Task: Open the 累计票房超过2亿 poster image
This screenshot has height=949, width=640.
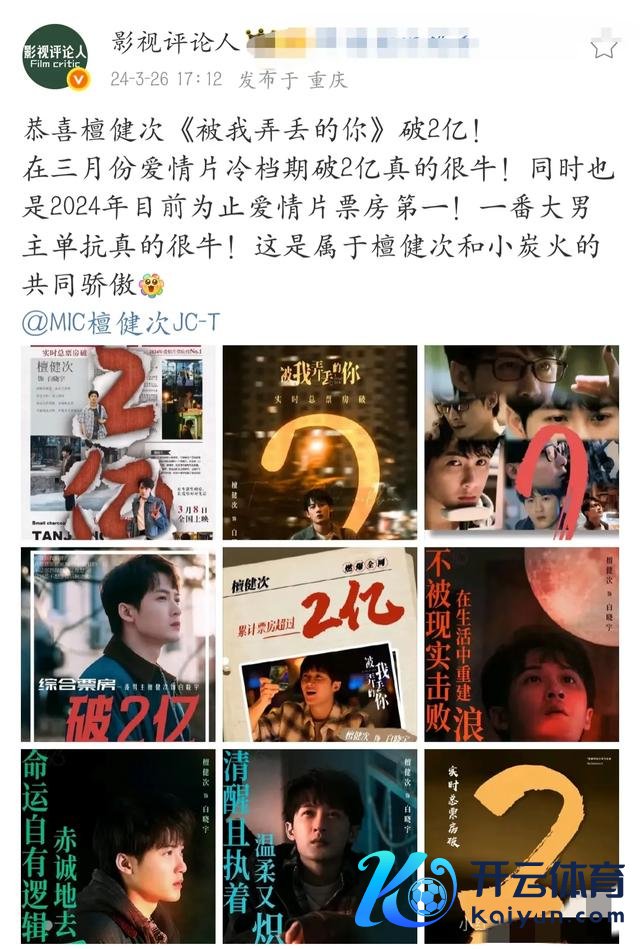Action: 320,644
